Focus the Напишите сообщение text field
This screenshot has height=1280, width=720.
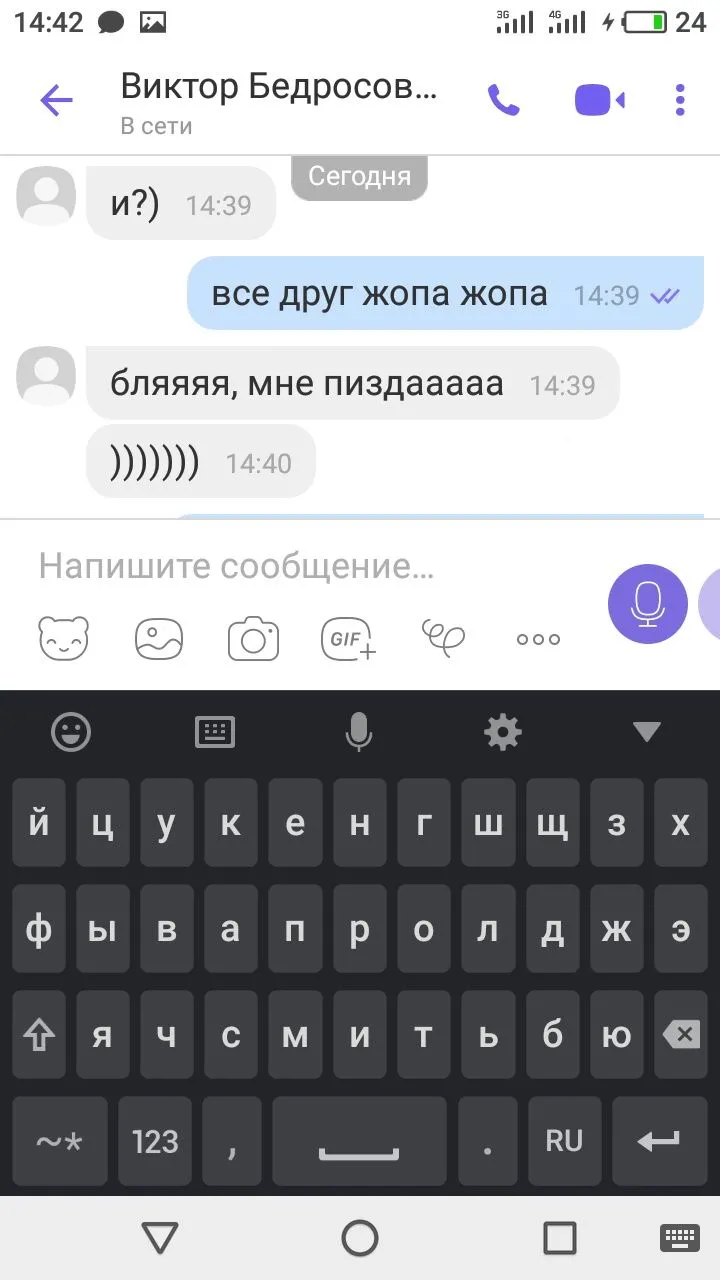pyautogui.click(x=300, y=567)
